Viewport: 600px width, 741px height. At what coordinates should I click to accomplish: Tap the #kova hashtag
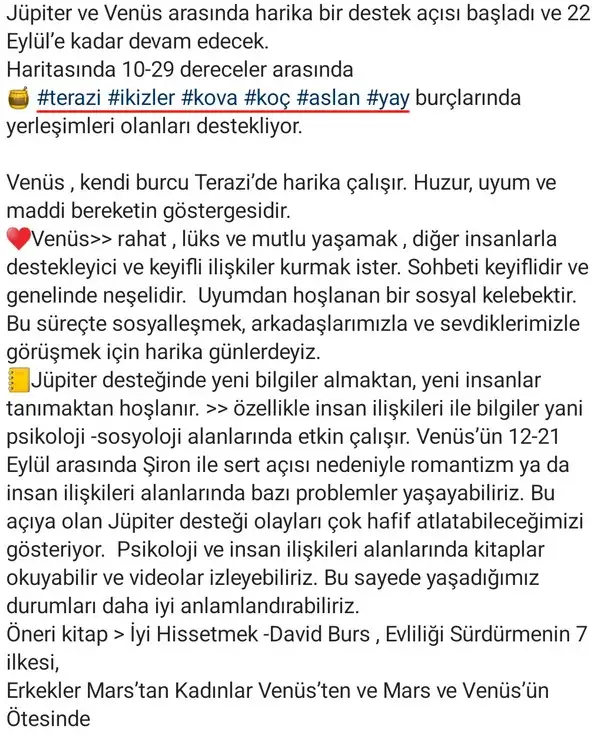[215, 99]
